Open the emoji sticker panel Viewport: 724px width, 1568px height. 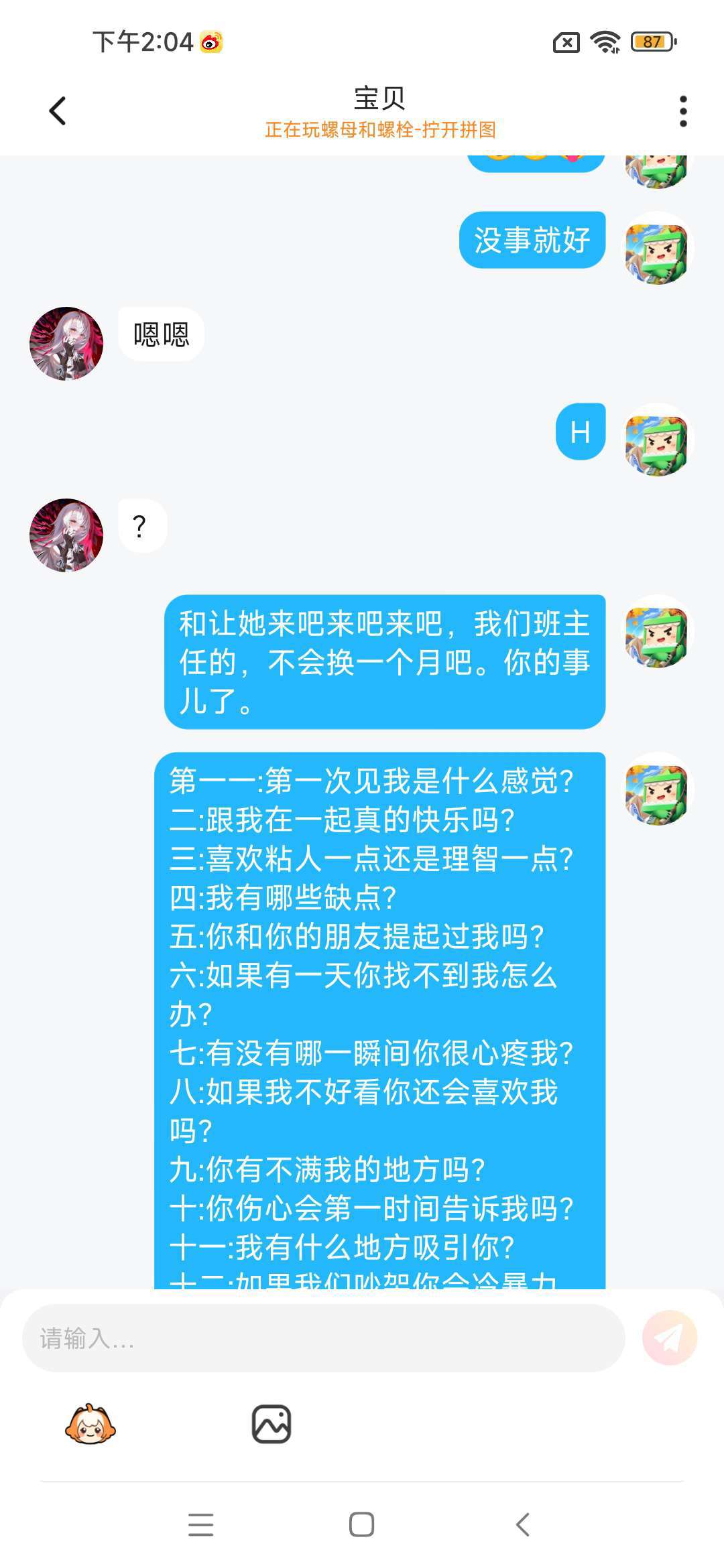(x=90, y=1423)
